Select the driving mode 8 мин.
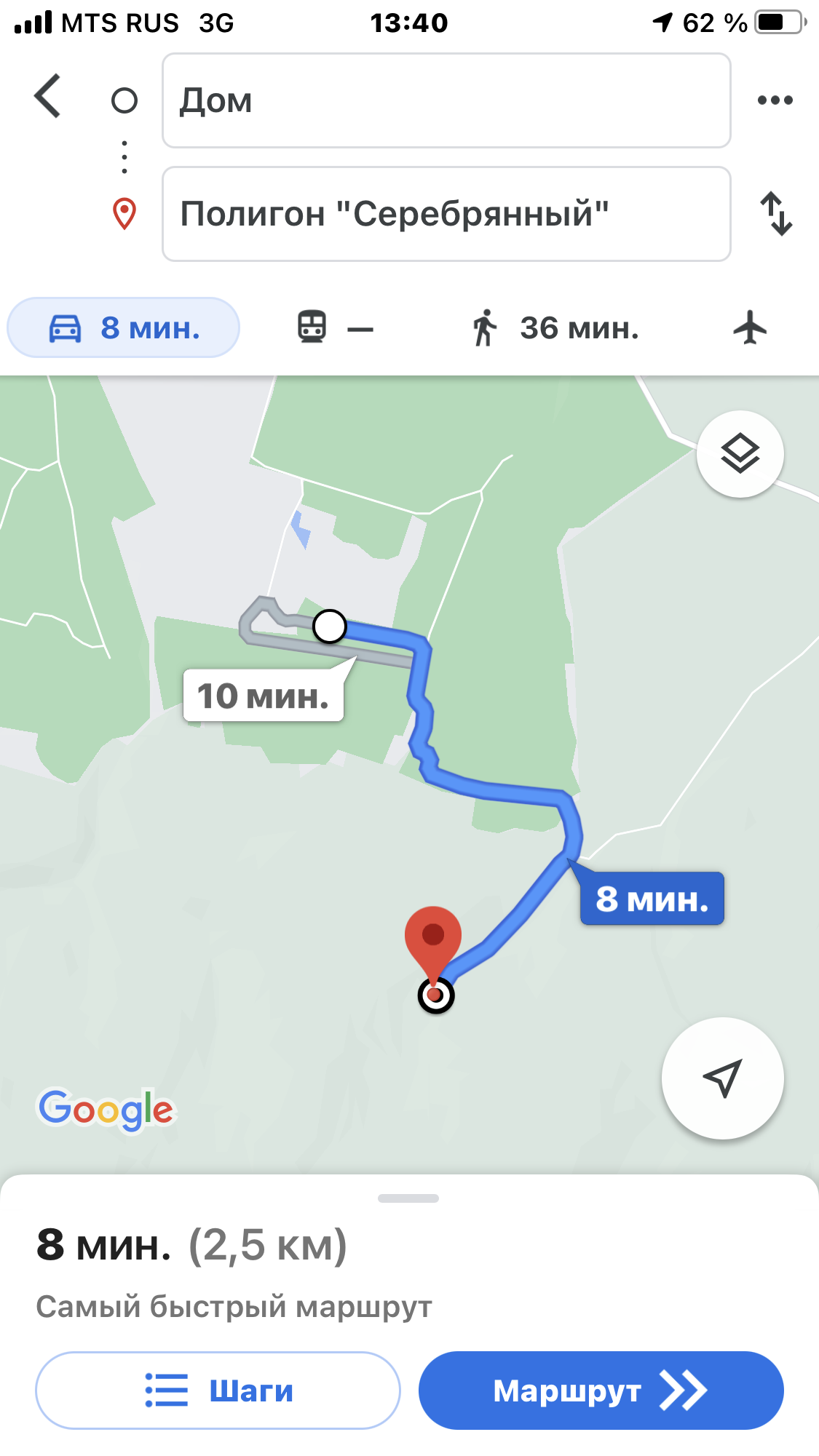 124,327
